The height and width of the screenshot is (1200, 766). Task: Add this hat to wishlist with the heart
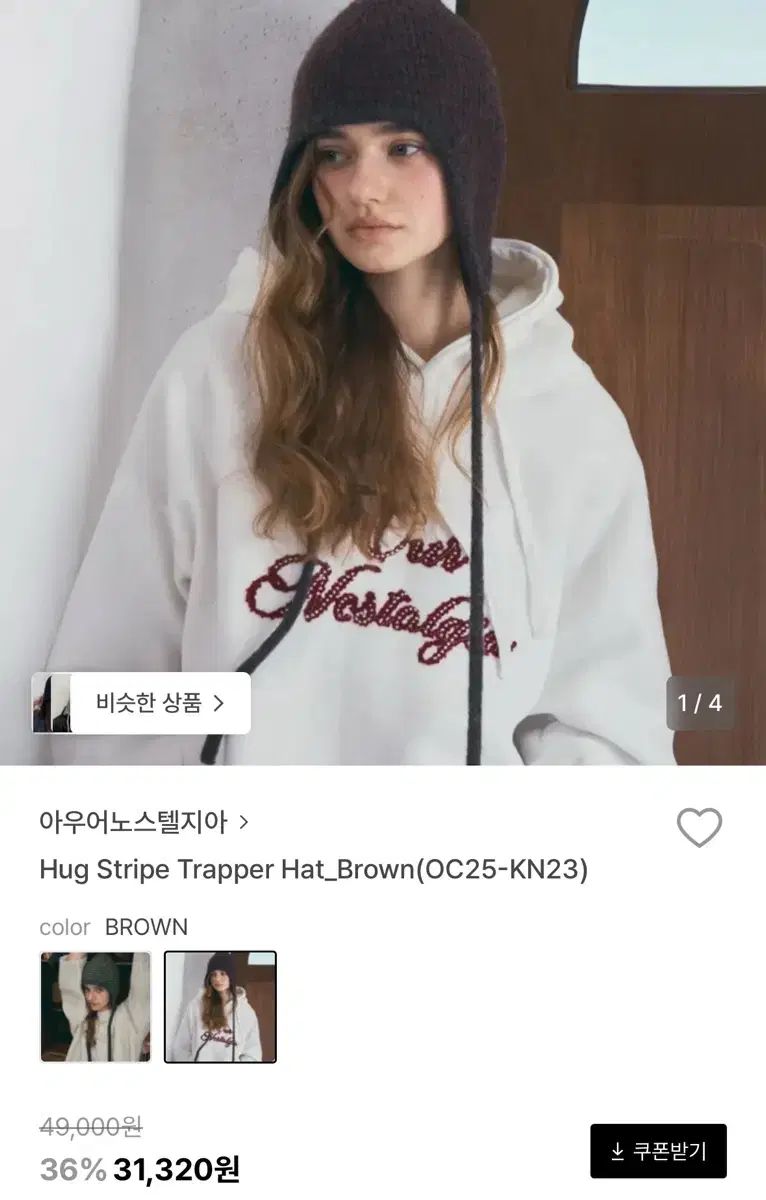699,827
